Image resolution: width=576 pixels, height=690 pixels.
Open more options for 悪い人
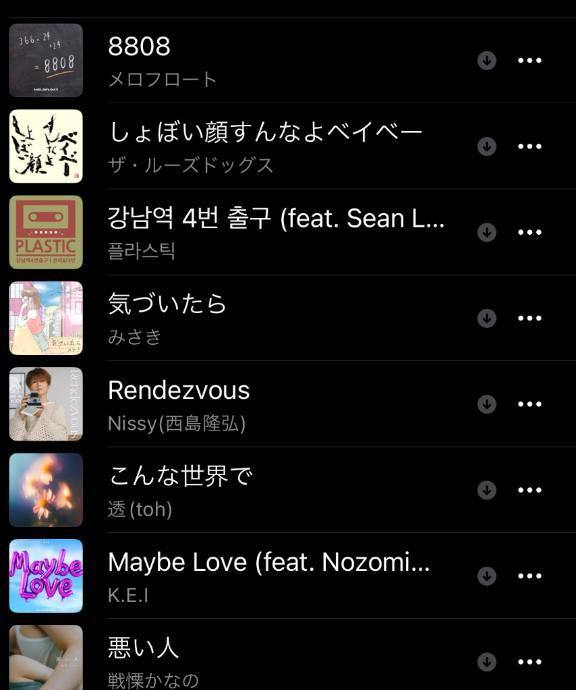click(529, 662)
